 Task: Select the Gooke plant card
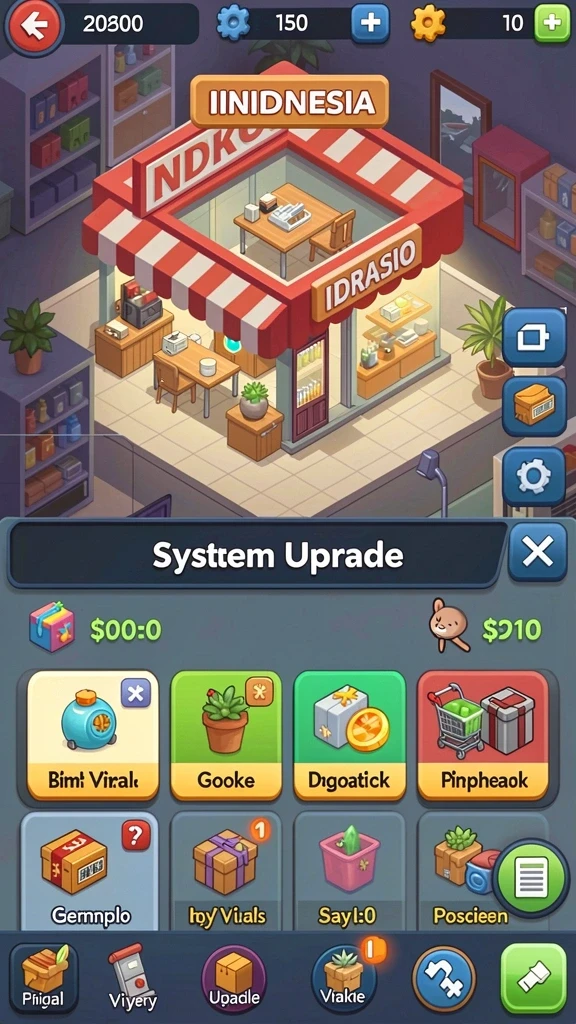point(226,735)
